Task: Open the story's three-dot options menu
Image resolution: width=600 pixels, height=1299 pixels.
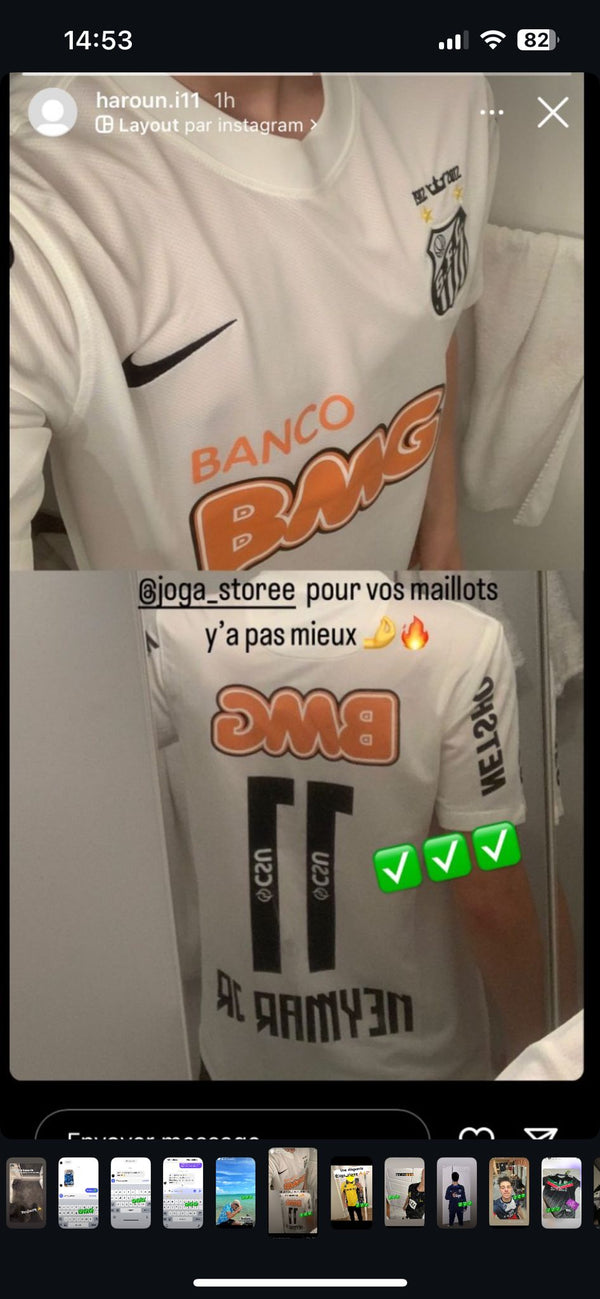Action: tap(491, 113)
